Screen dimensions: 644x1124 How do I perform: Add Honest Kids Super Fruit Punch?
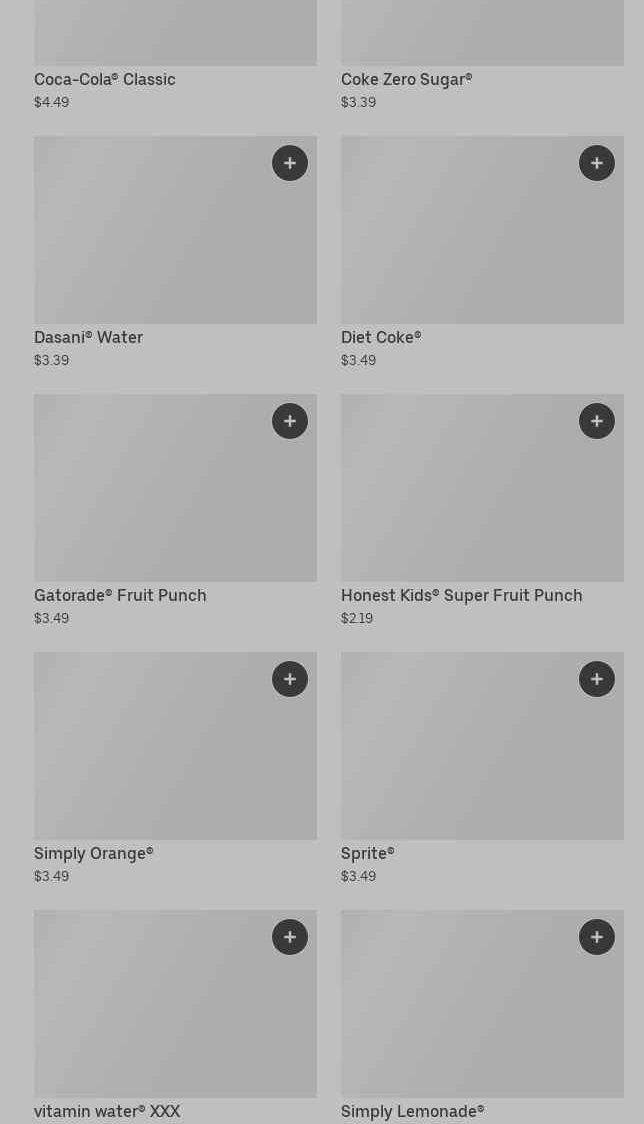[x=597, y=421]
